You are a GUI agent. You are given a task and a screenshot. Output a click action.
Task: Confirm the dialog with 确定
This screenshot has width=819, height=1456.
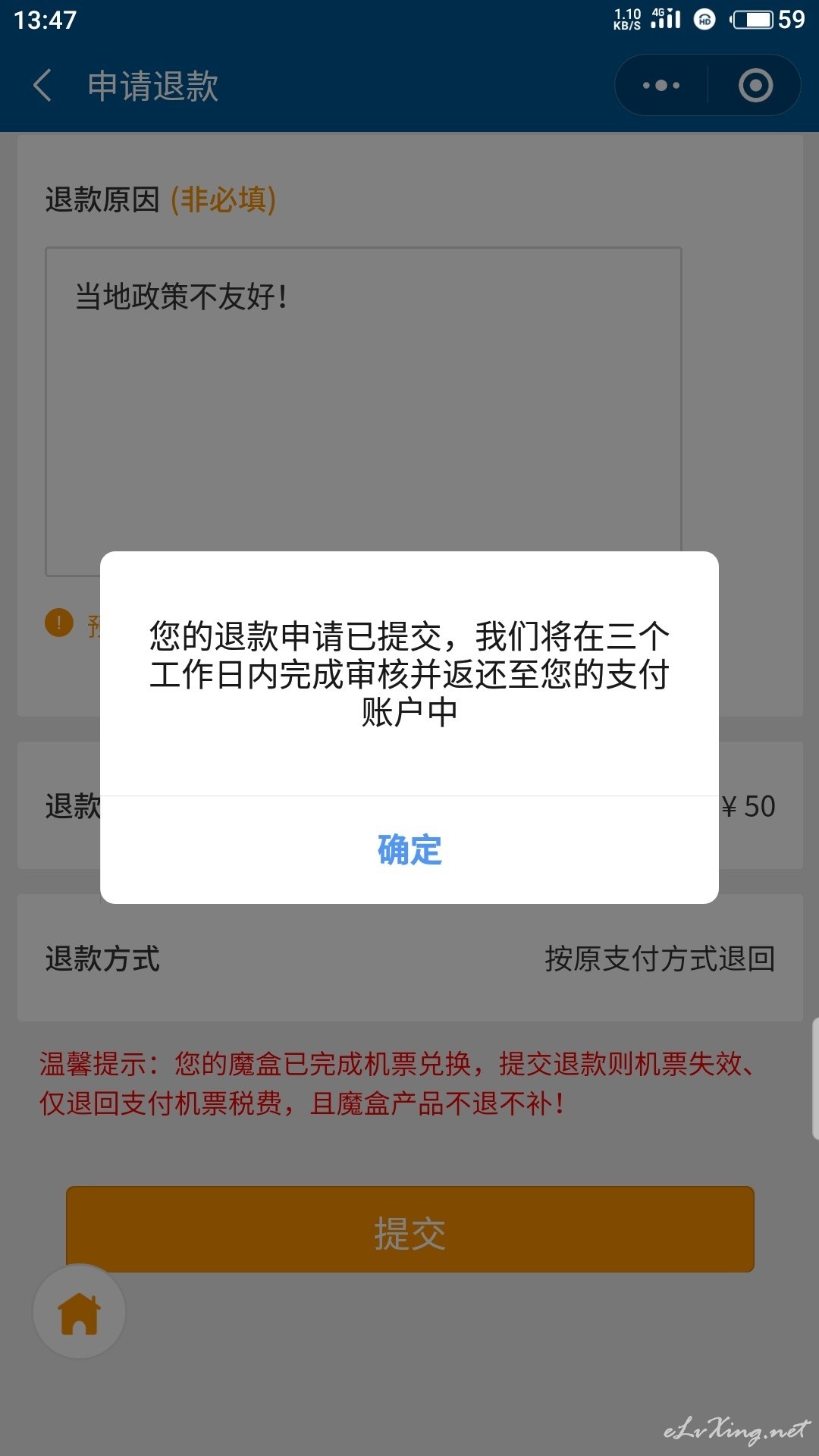pos(409,849)
